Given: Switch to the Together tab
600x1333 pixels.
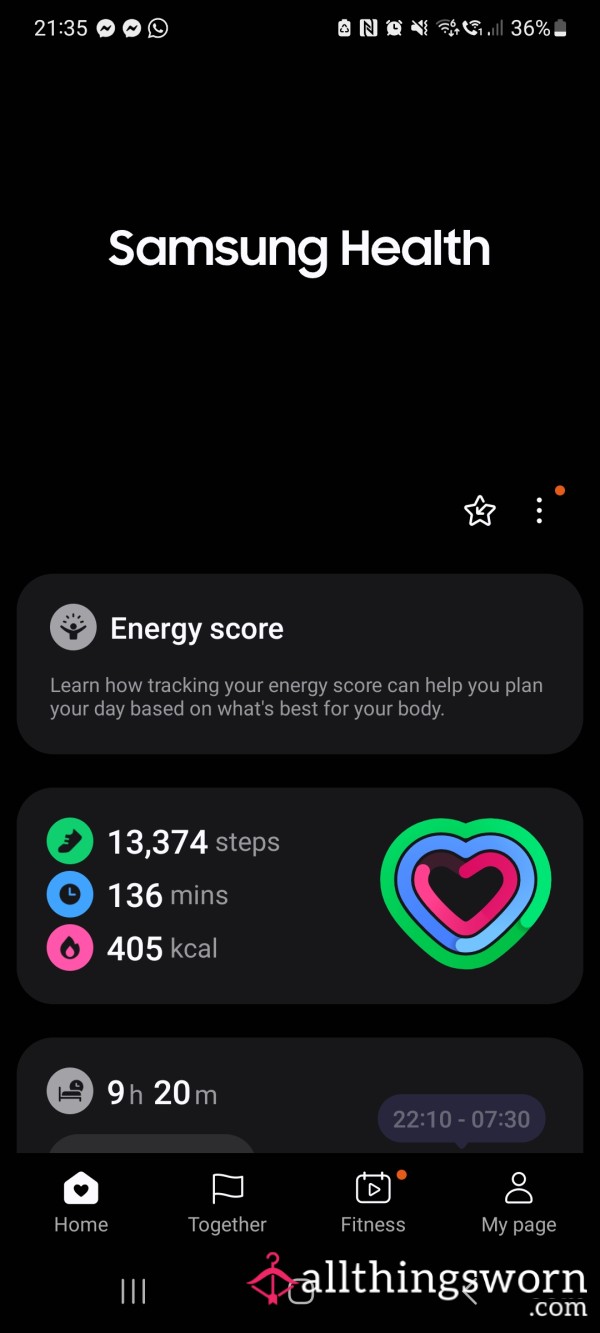Looking at the screenshot, I should point(227,1204).
